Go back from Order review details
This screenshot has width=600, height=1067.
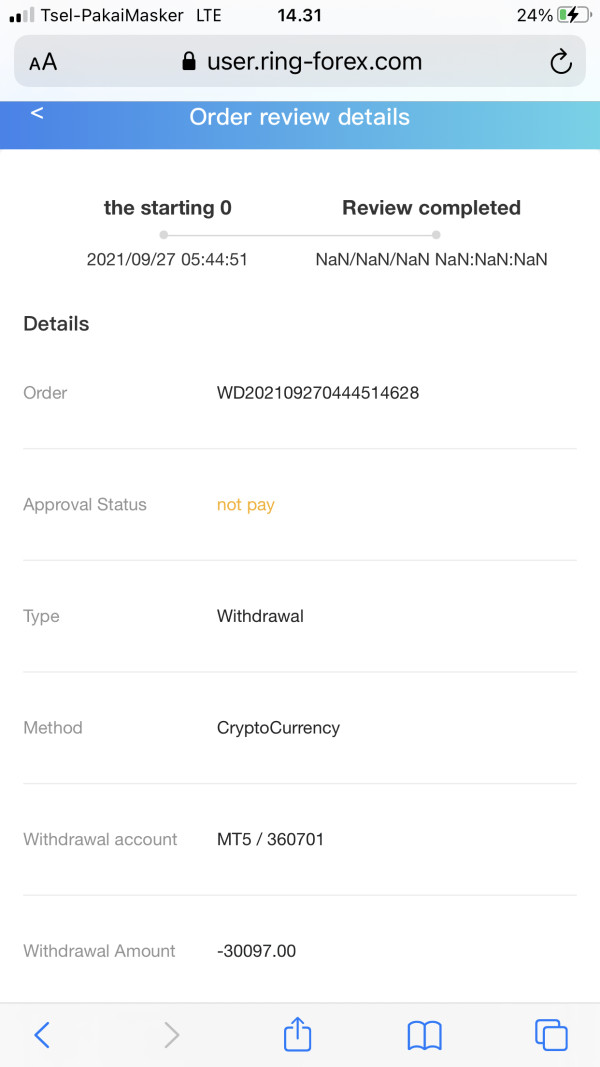tap(37, 113)
